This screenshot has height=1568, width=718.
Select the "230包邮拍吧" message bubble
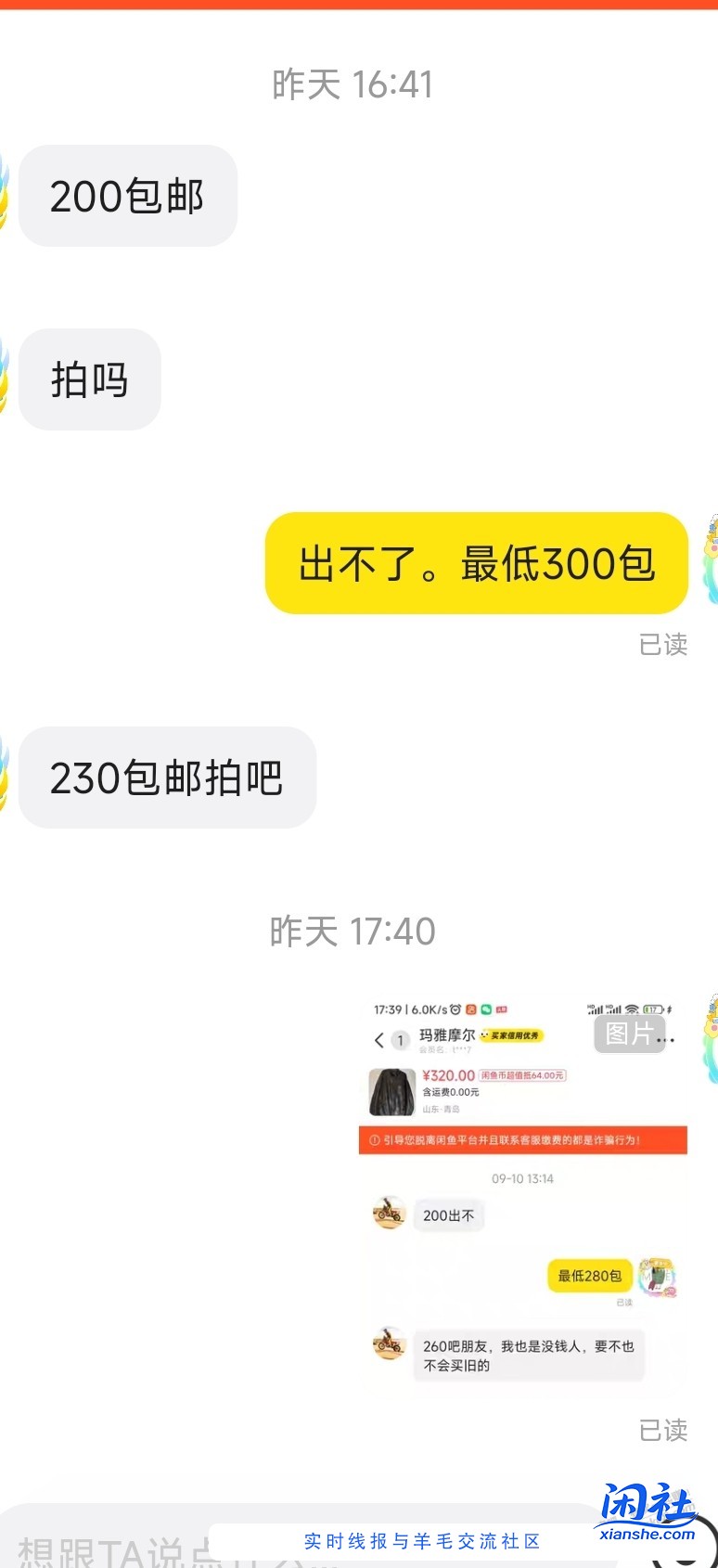pos(166,778)
